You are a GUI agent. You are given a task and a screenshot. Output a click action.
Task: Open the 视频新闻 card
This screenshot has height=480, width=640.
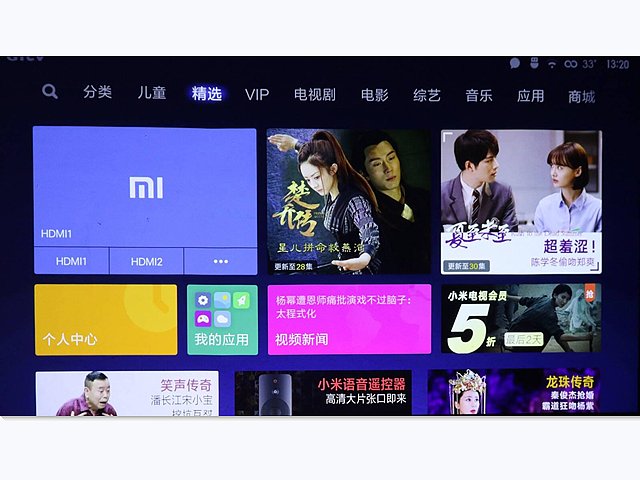[x=349, y=319]
